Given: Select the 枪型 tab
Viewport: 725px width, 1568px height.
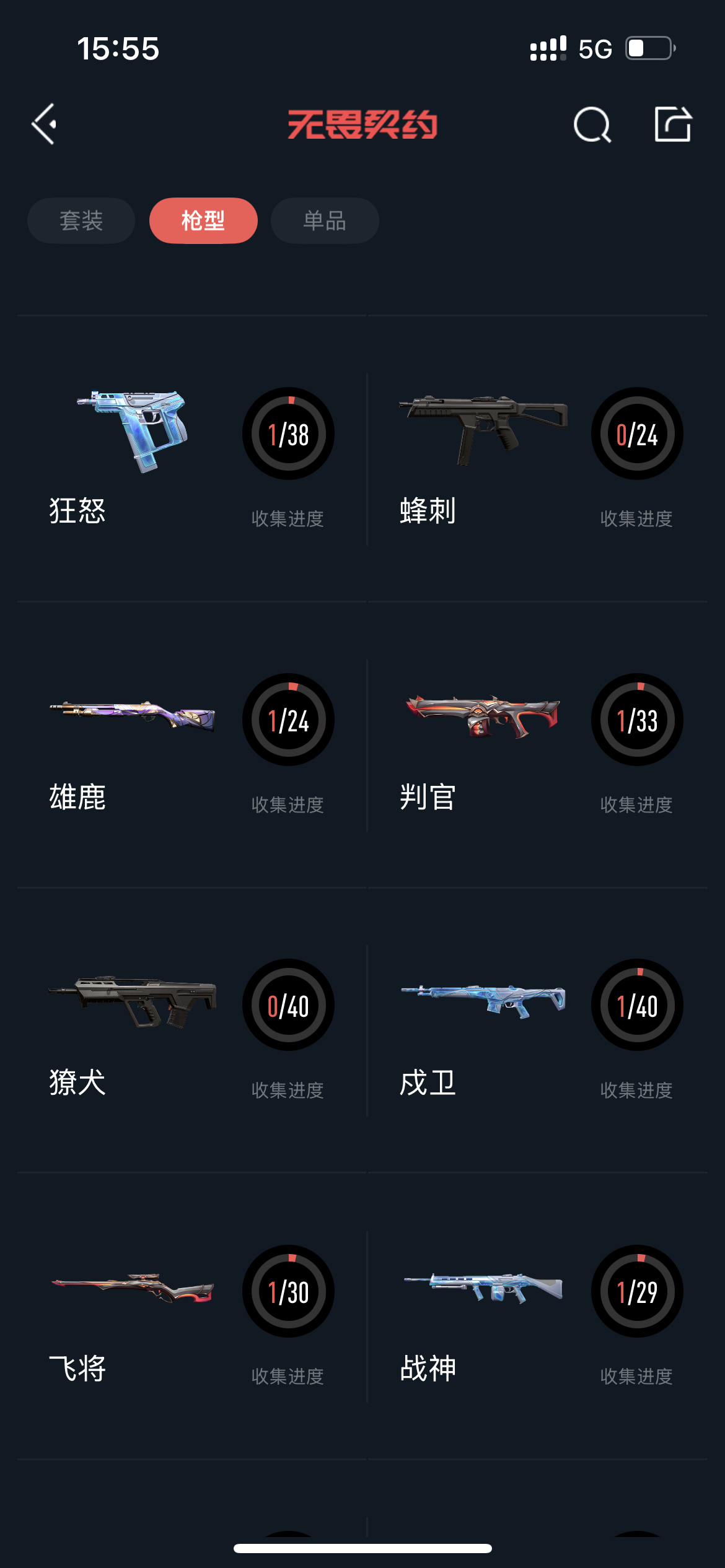Looking at the screenshot, I should 203,221.
